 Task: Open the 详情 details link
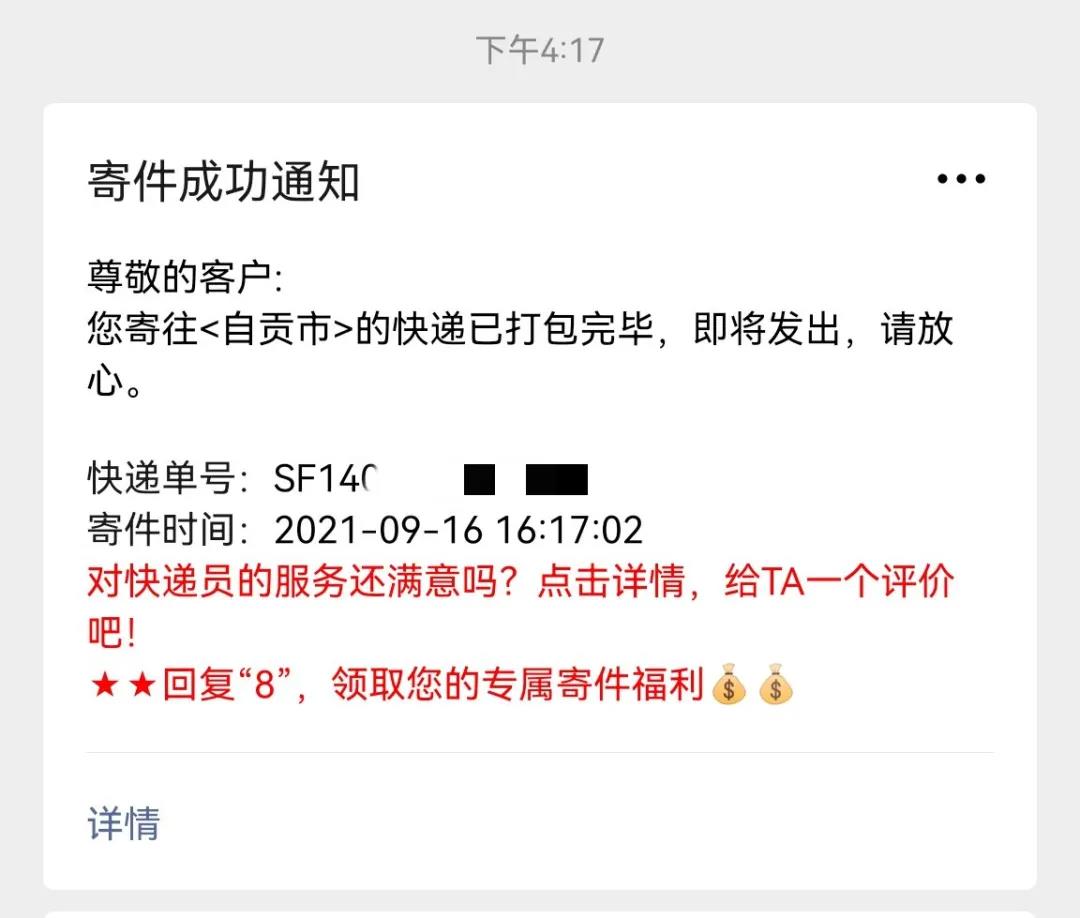(124, 823)
